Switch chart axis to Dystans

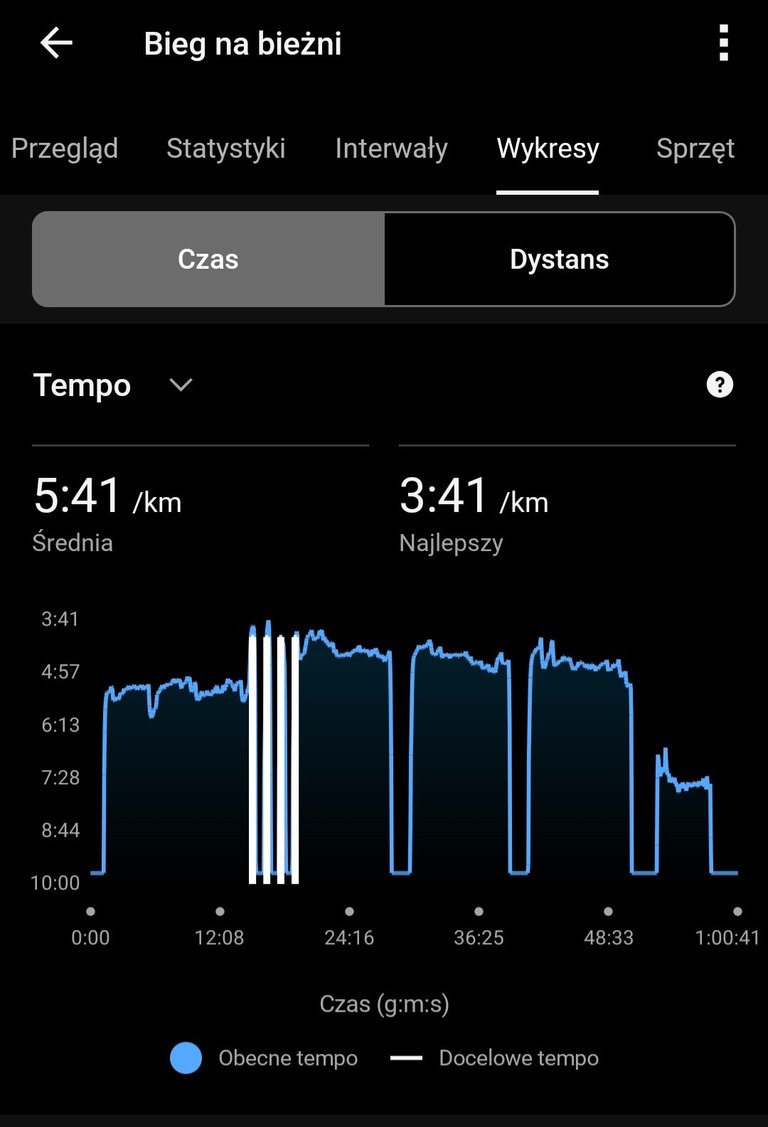click(x=559, y=259)
